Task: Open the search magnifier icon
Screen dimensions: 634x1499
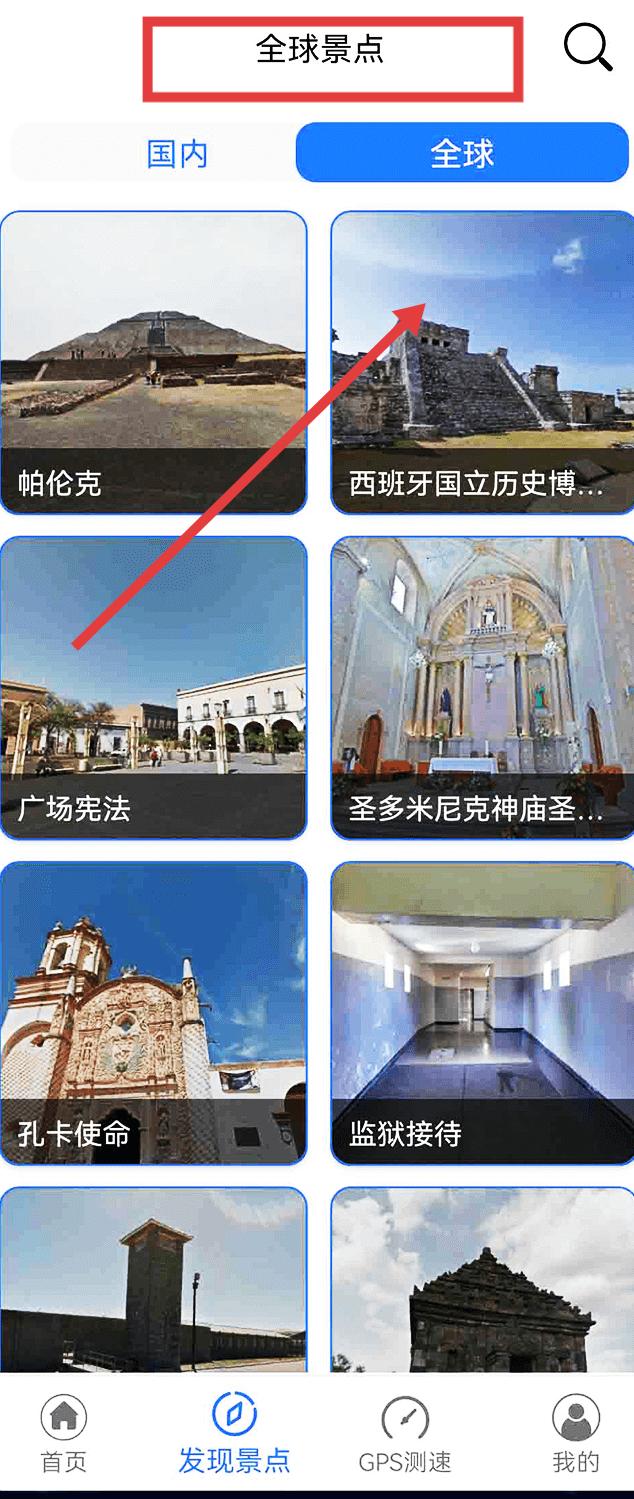Action: 587,47
